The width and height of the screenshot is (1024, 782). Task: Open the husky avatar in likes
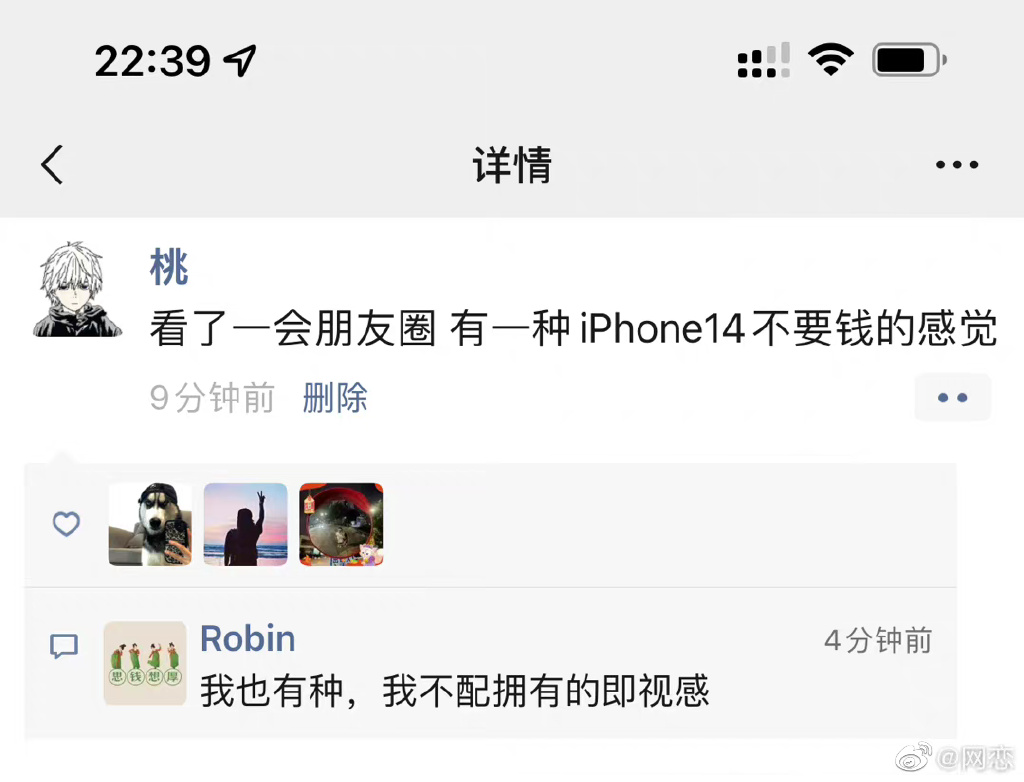[150, 525]
